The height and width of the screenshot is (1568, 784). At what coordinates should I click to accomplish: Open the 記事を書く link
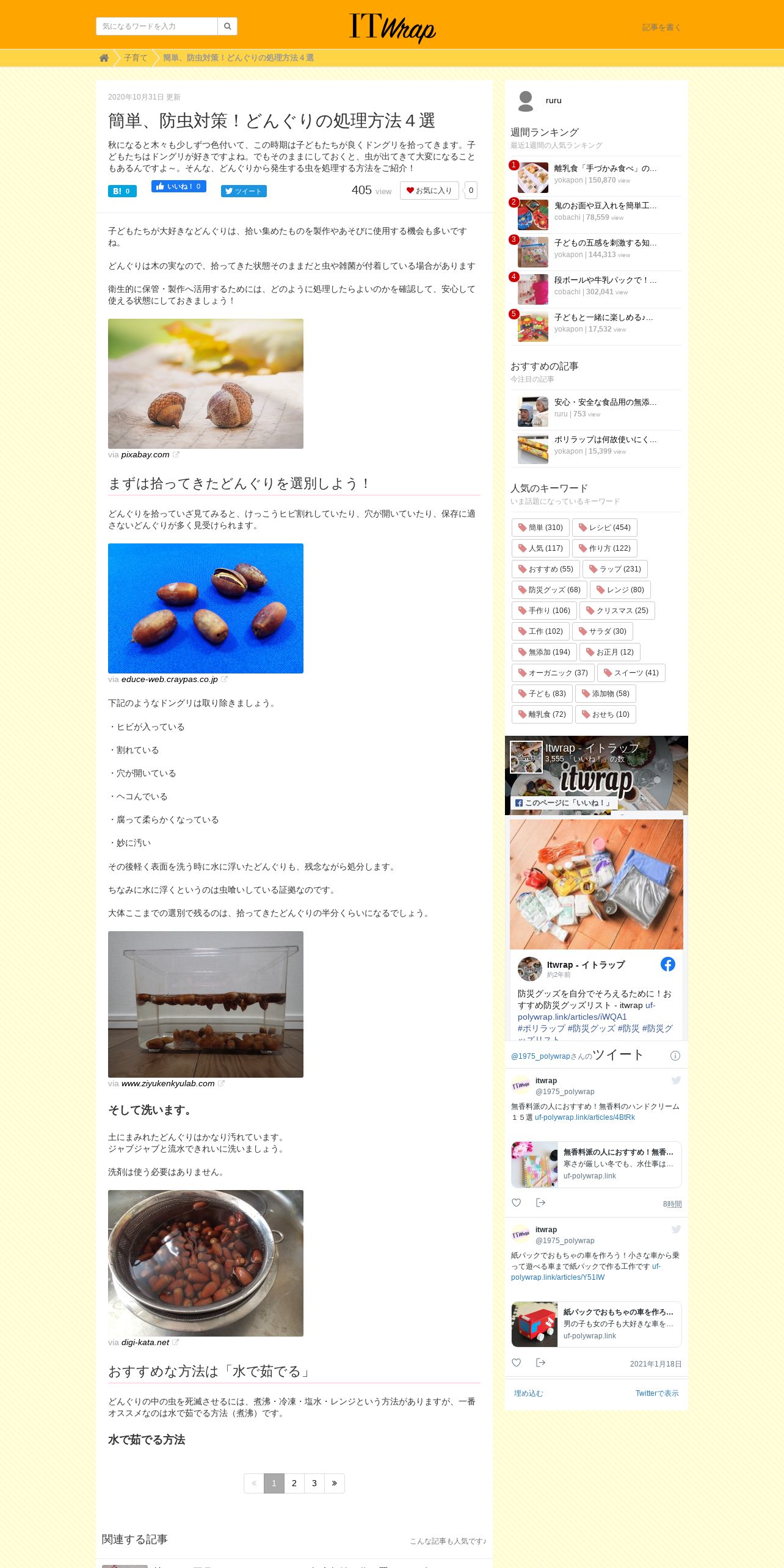(x=661, y=27)
